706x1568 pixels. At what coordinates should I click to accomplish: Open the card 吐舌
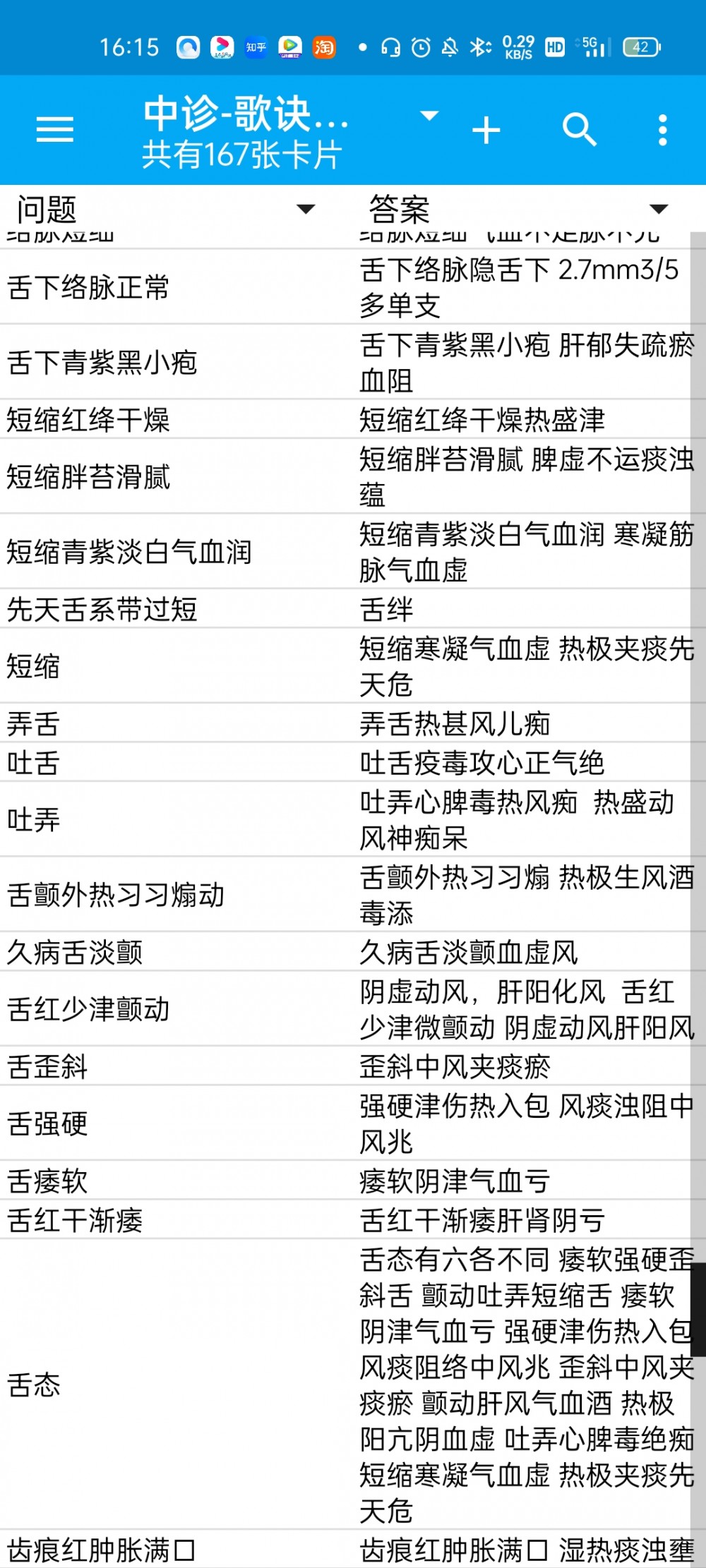point(345,763)
